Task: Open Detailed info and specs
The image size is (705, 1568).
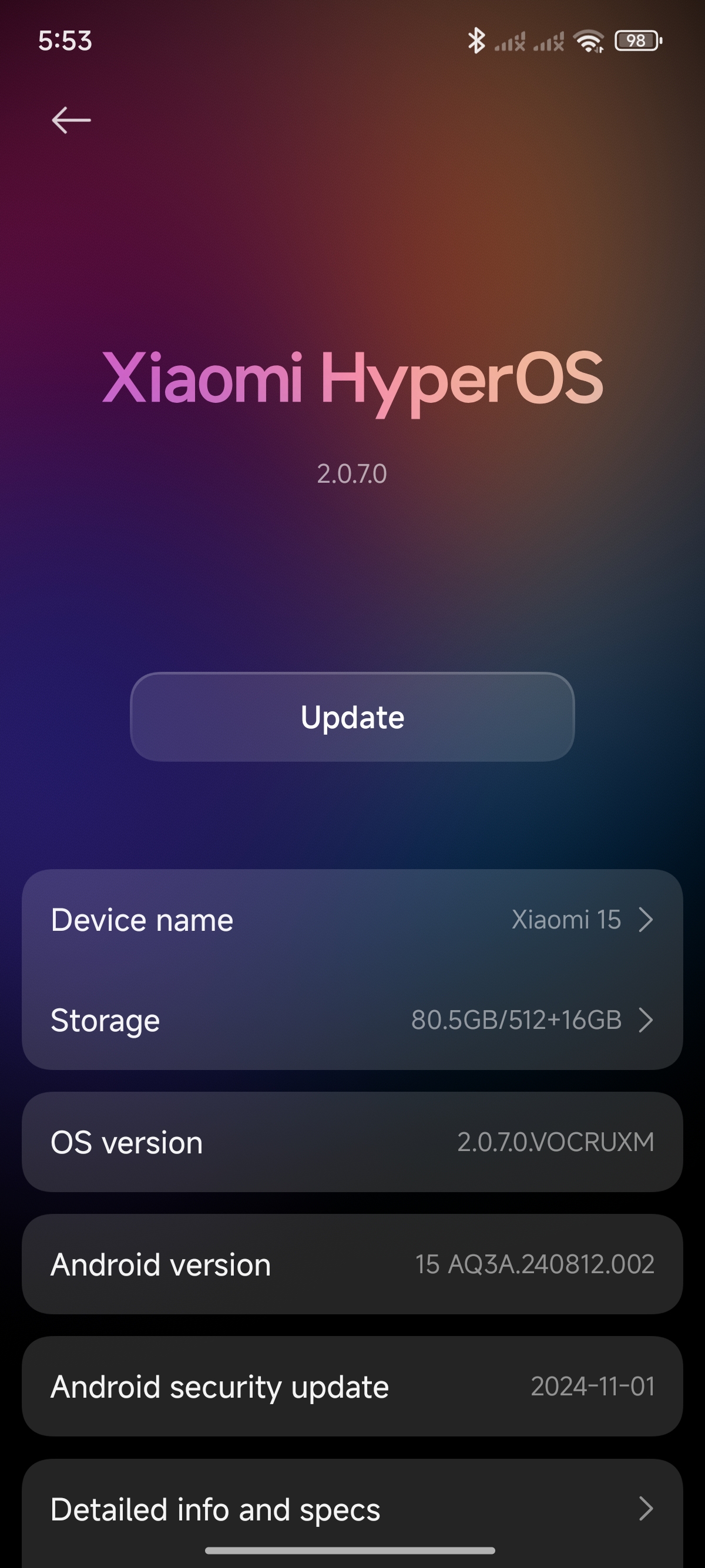Action: 352,1509
